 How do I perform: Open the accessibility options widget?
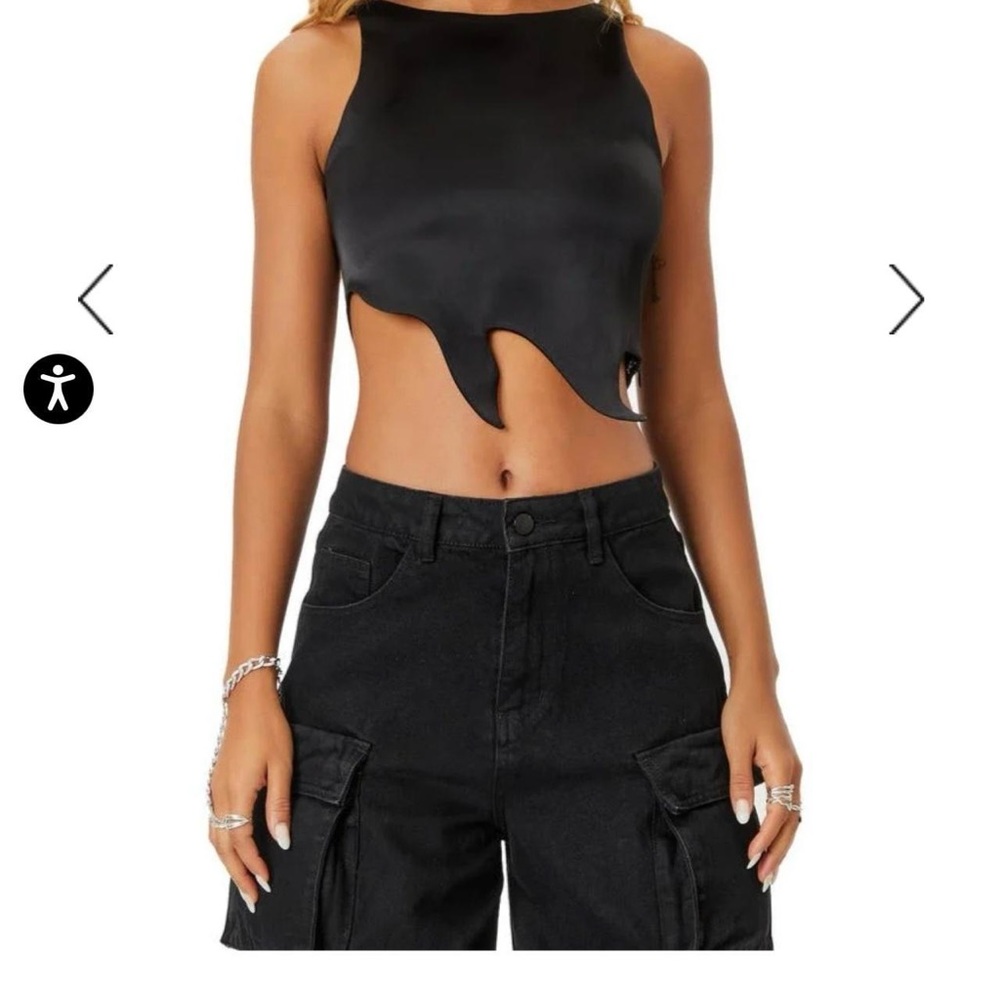pyautogui.click(x=59, y=388)
